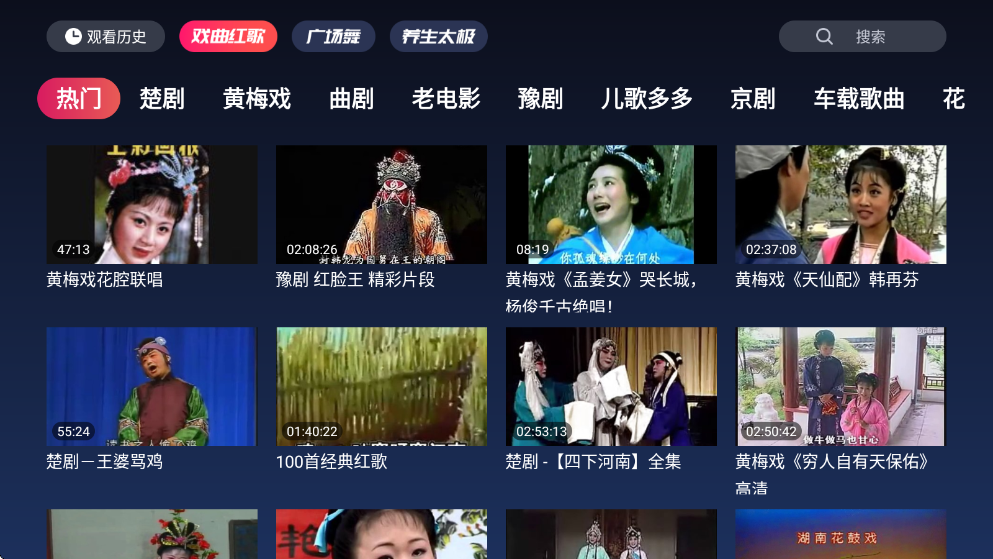Image resolution: width=993 pixels, height=559 pixels.
Task: Play the 100首经典红歌 video
Action: [381, 386]
